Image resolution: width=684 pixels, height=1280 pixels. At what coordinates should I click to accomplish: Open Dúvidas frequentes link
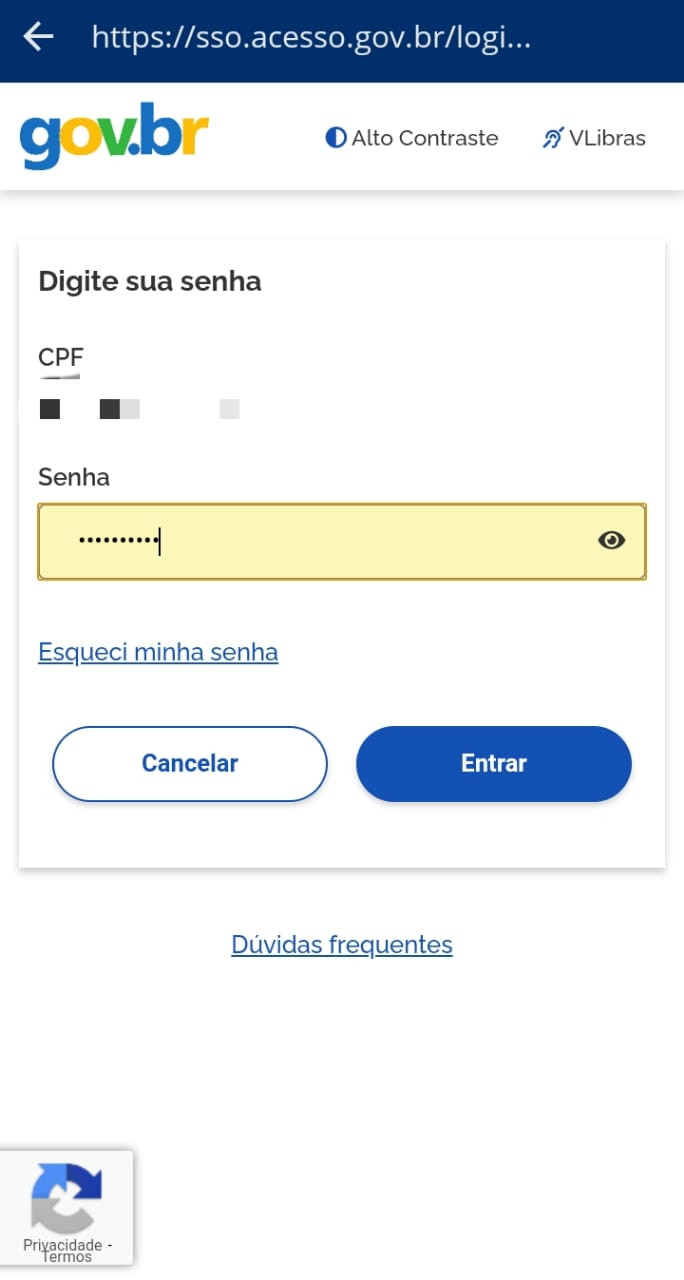[x=342, y=944]
